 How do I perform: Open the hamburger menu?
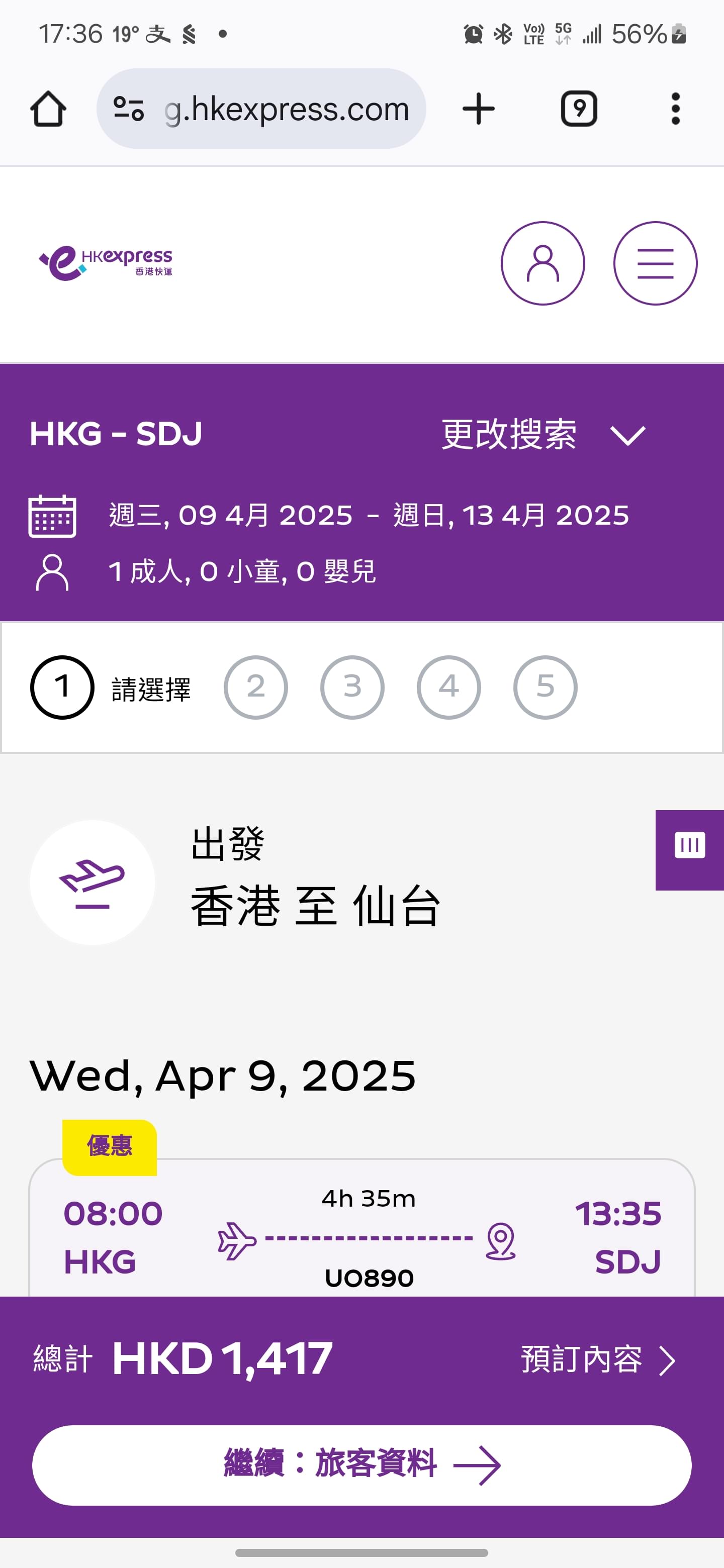pyautogui.click(x=655, y=263)
